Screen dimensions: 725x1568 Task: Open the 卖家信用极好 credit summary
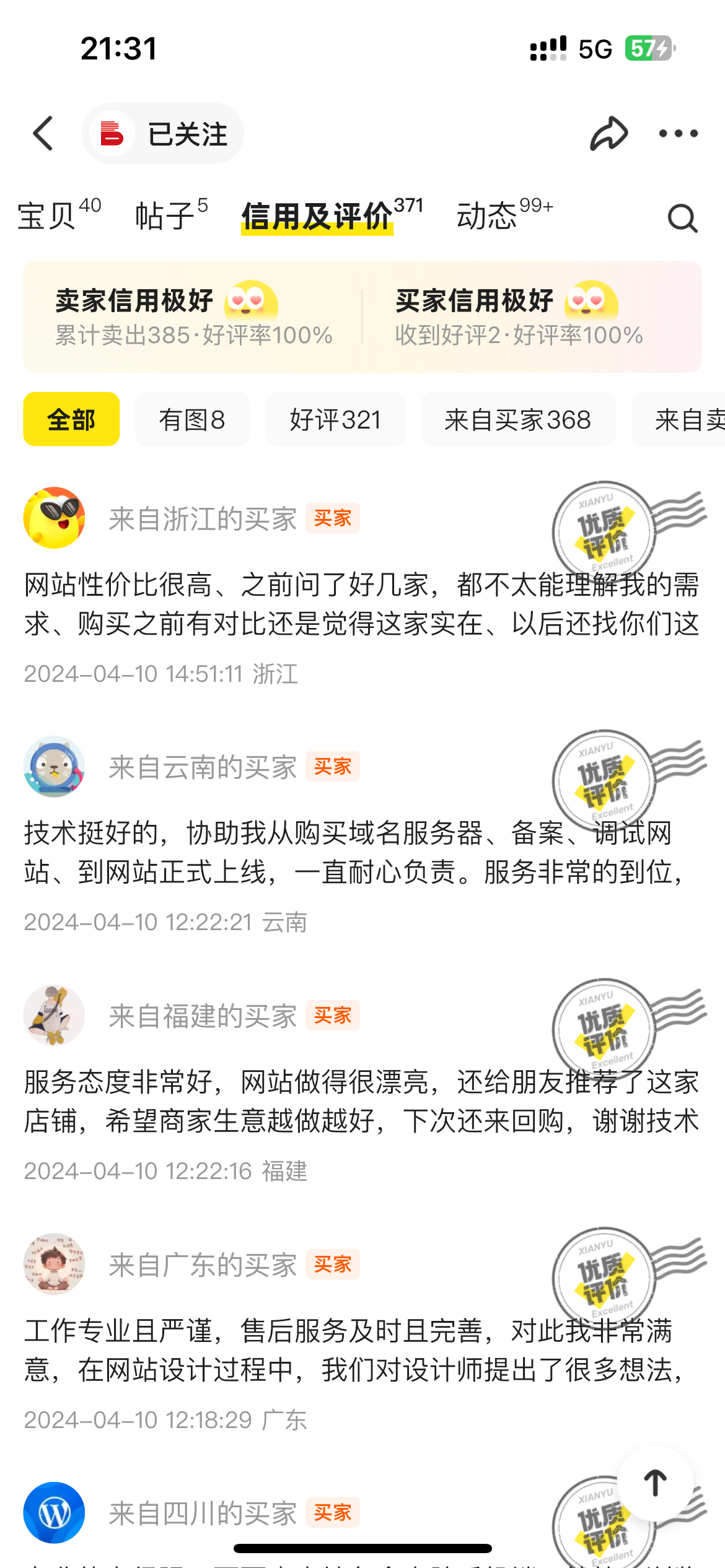pos(193,316)
